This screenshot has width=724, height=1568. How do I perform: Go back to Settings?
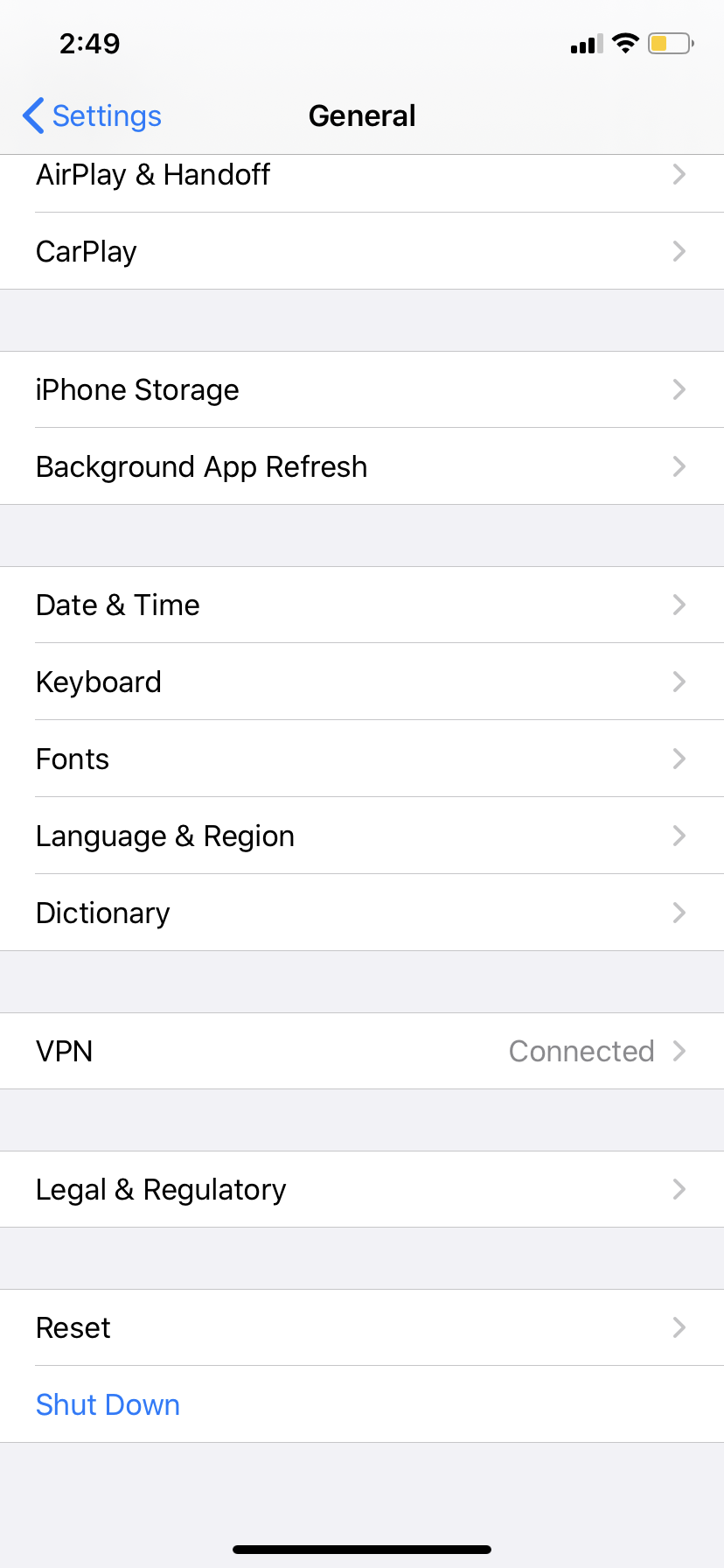click(93, 115)
